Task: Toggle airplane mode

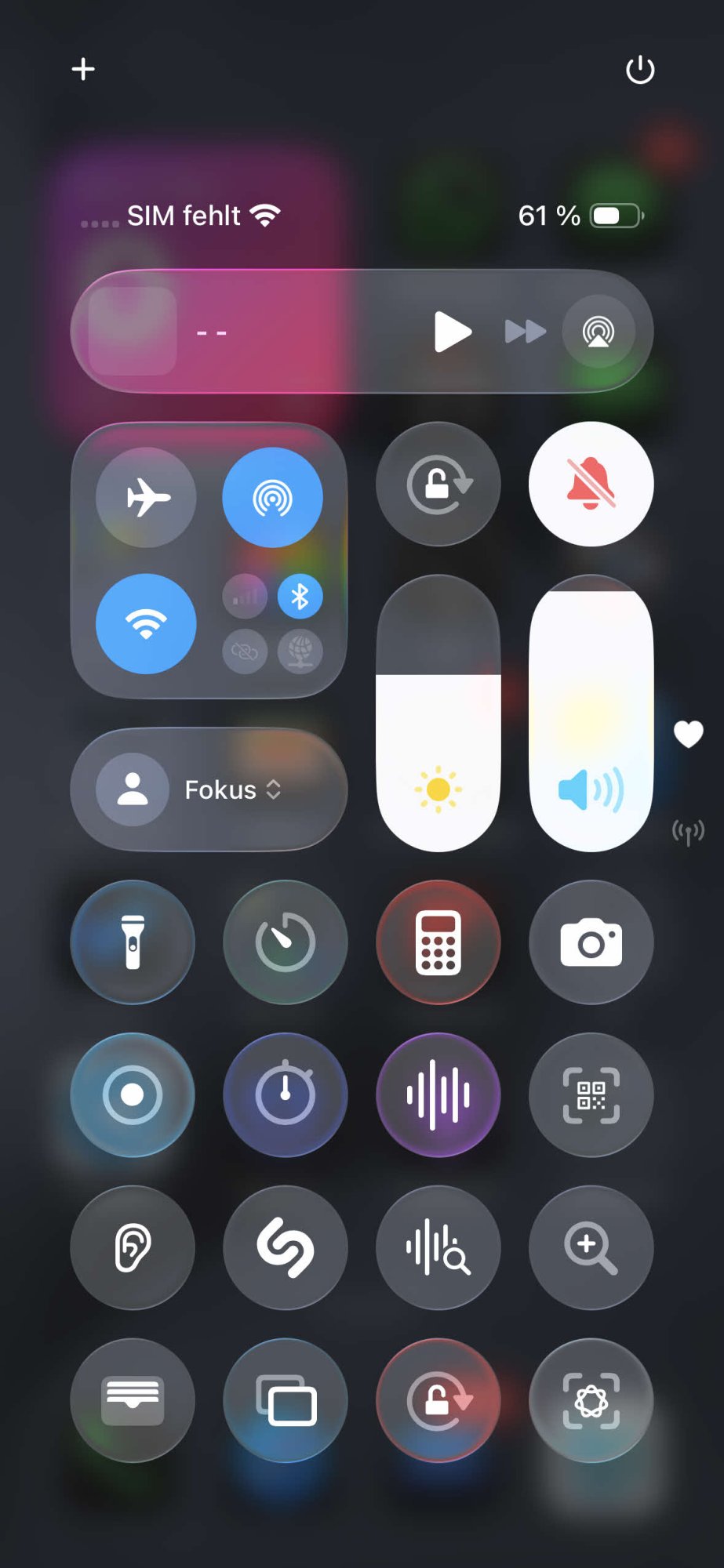Action: 146,497
